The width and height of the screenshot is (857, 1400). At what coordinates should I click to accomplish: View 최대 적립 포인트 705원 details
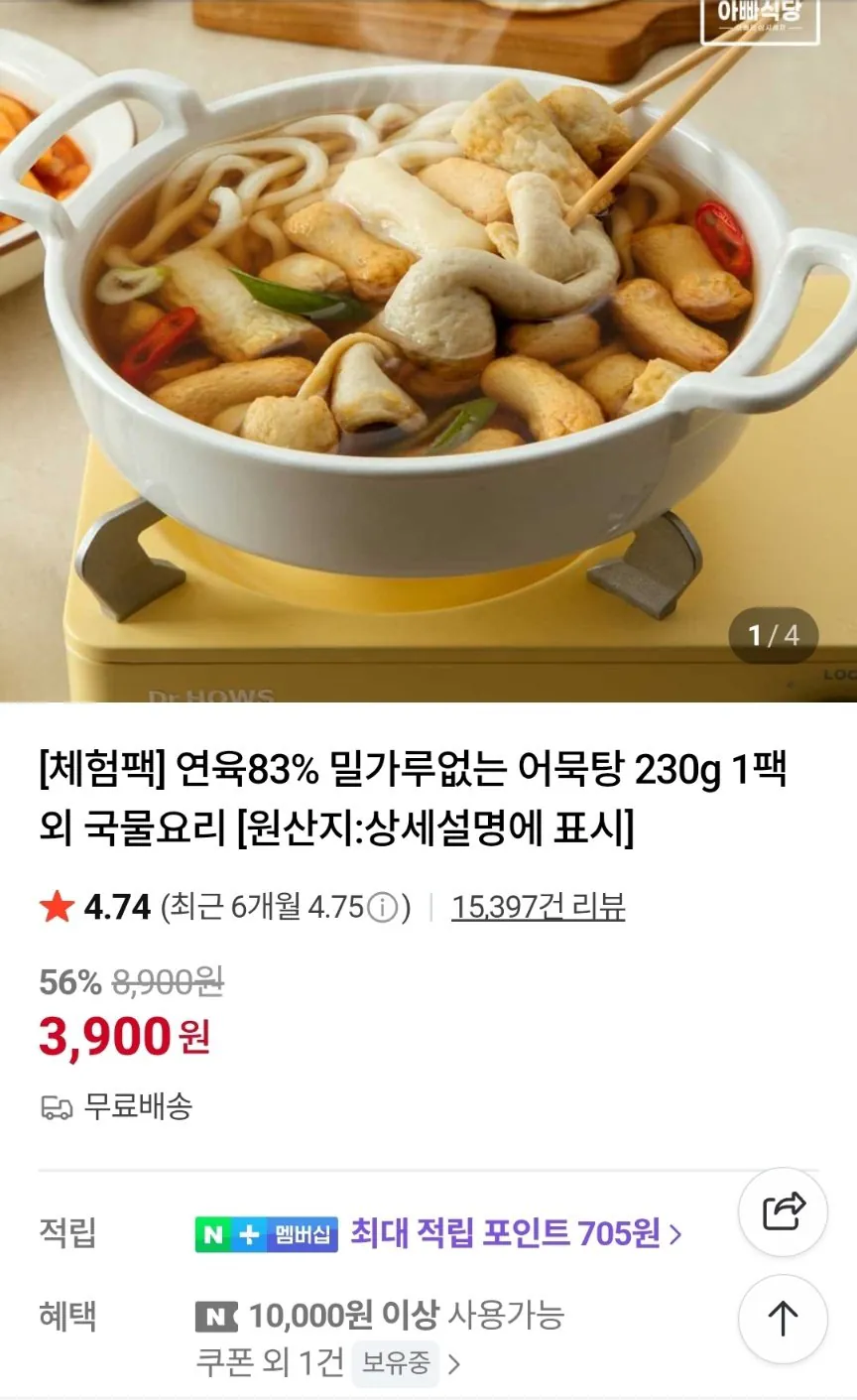click(508, 1235)
